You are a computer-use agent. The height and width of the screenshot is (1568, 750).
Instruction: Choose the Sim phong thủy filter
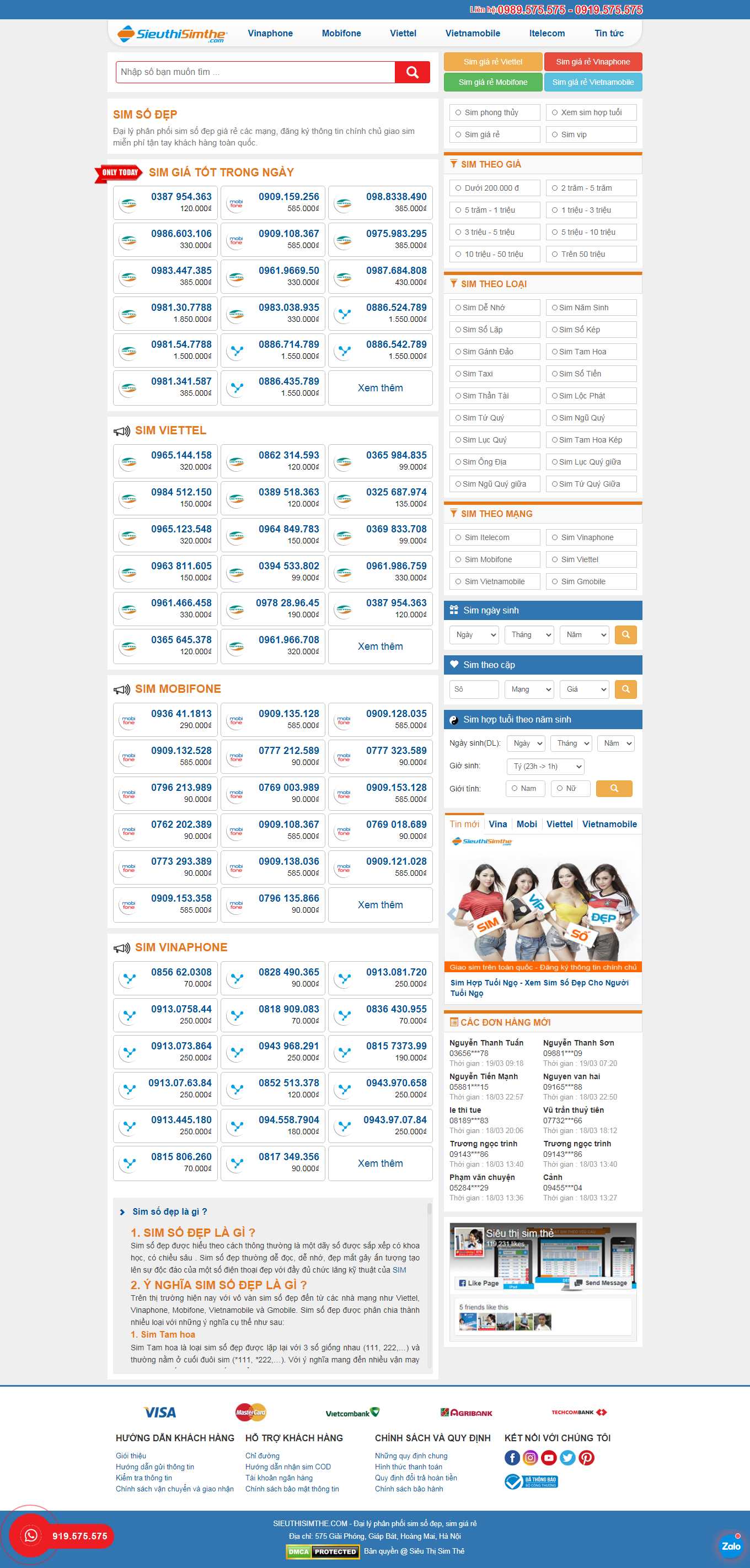click(494, 112)
